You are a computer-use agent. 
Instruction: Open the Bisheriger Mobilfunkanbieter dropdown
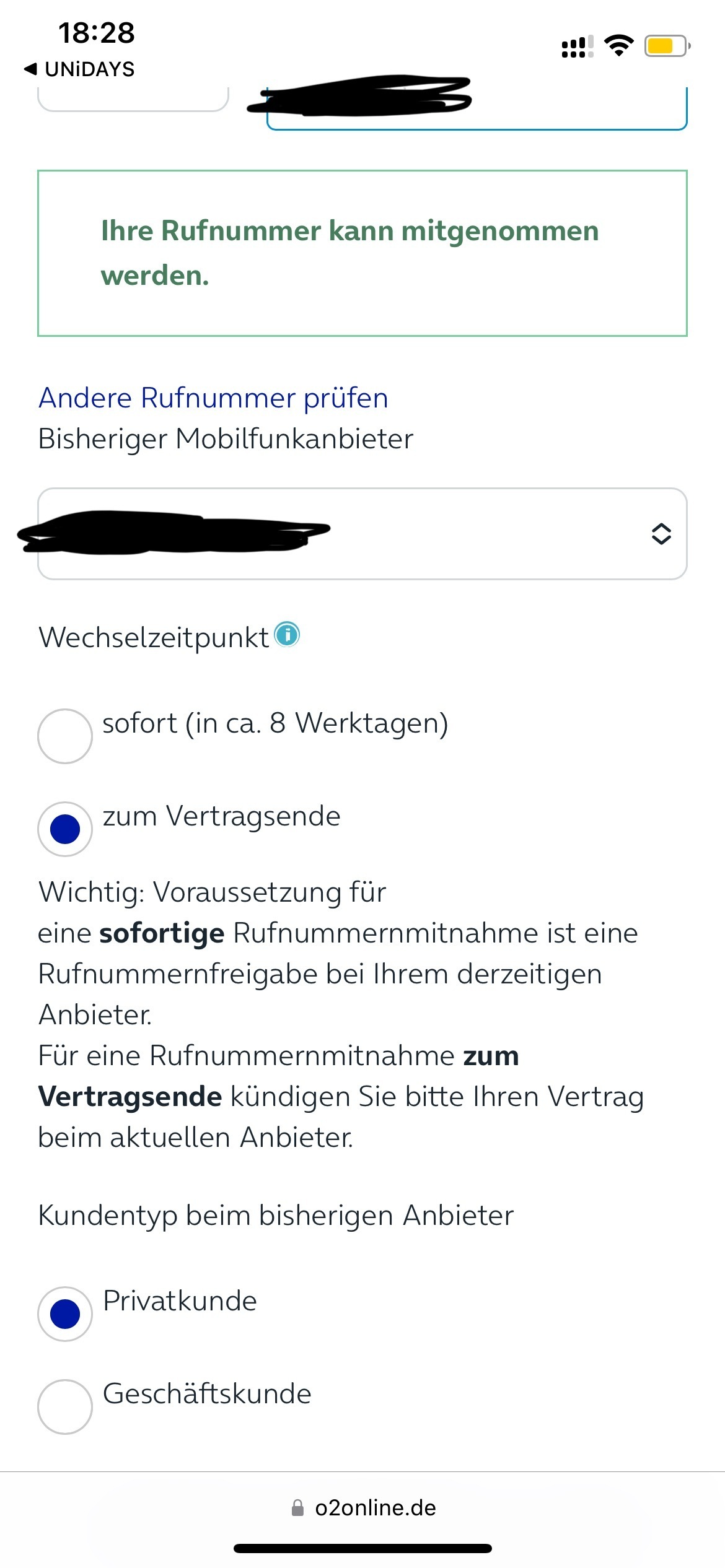(362, 534)
